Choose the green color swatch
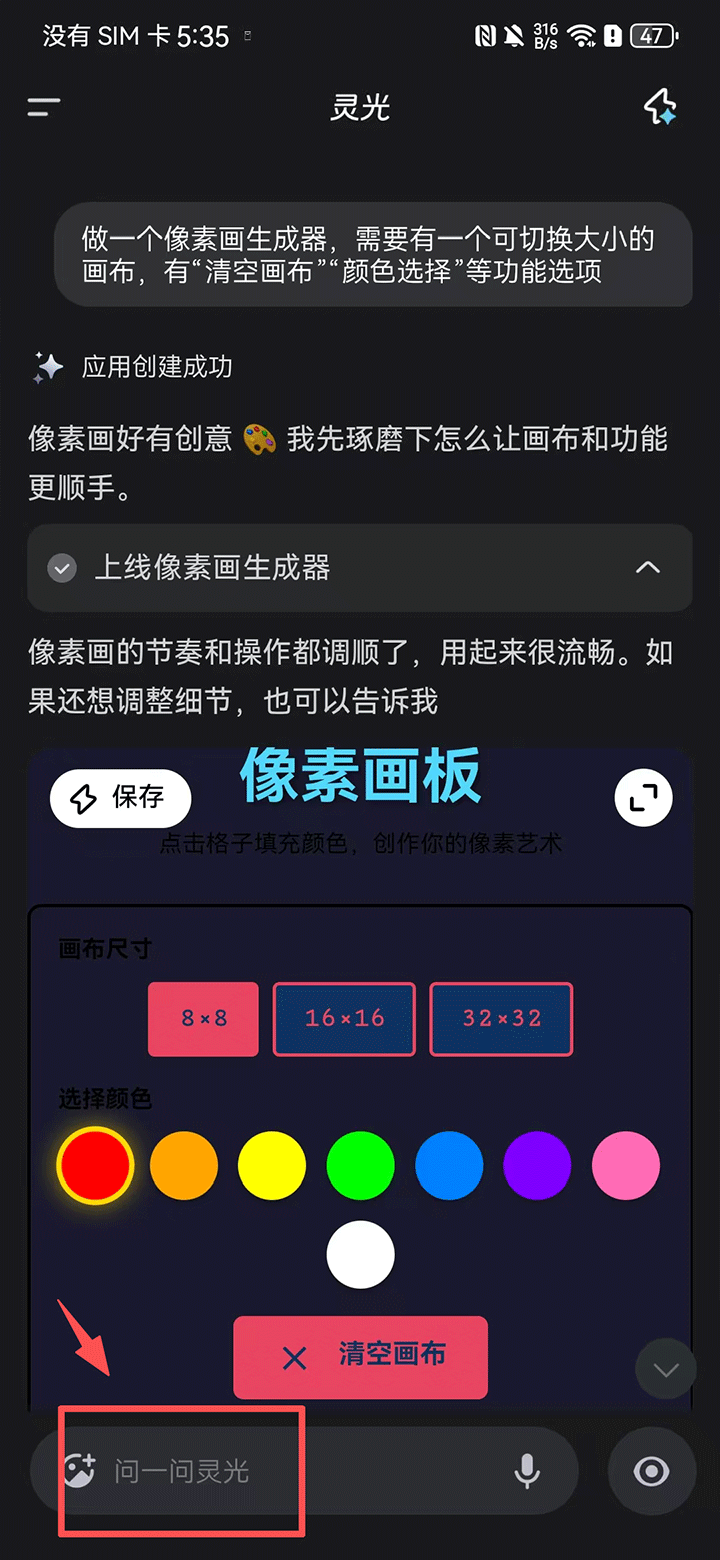The width and height of the screenshot is (720, 1560). click(x=360, y=1165)
